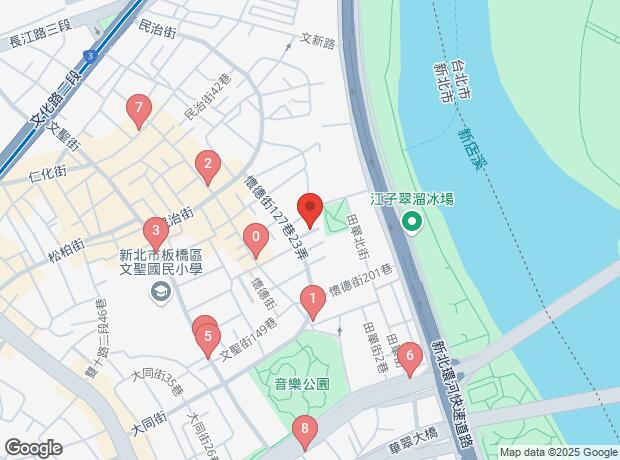Tap the pin labeled 0

256,239
